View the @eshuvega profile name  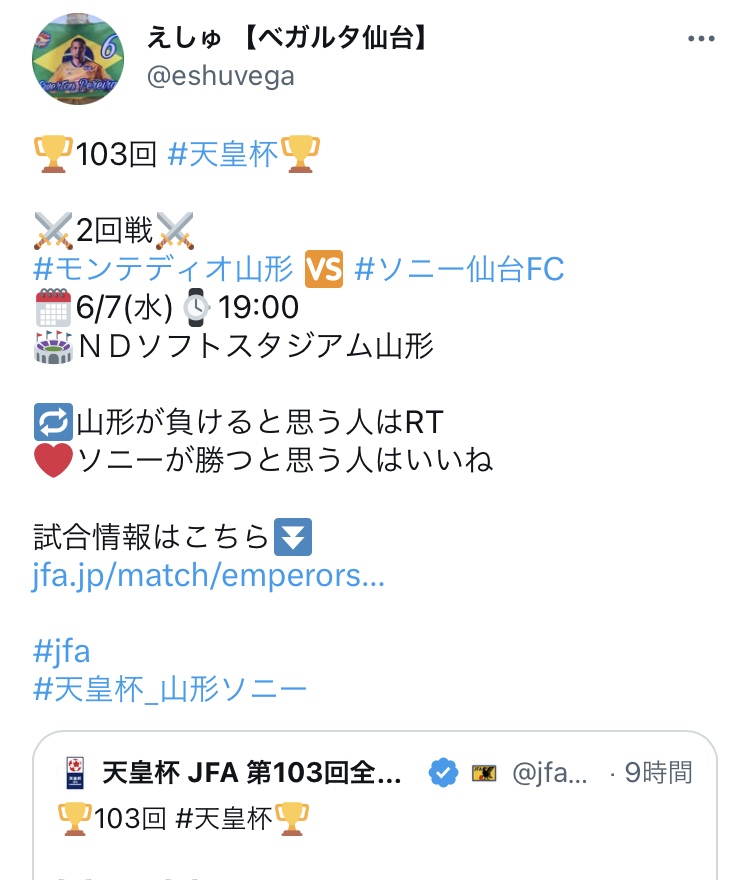pyautogui.click(x=288, y=39)
